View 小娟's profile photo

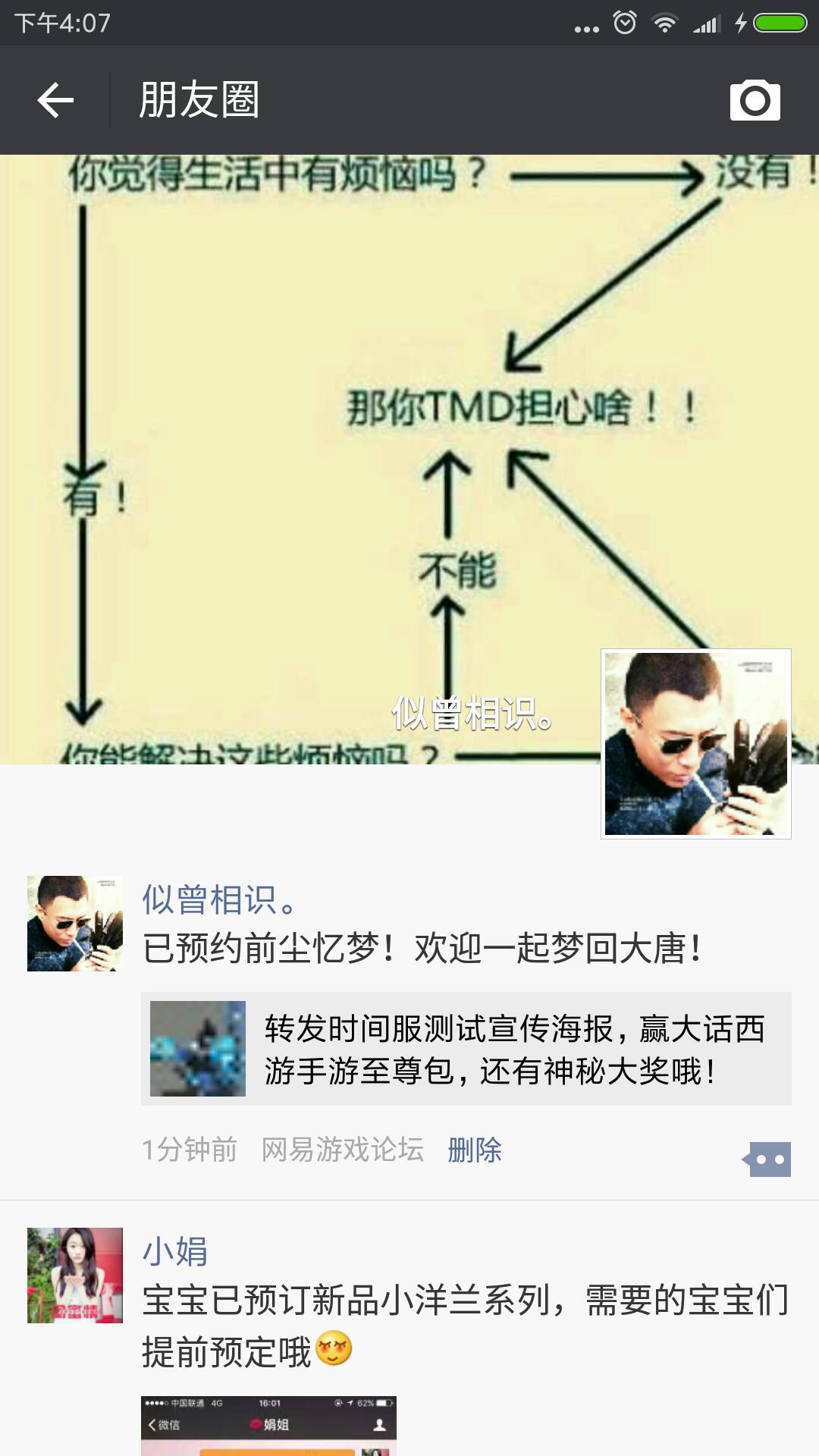[74, 1276]
